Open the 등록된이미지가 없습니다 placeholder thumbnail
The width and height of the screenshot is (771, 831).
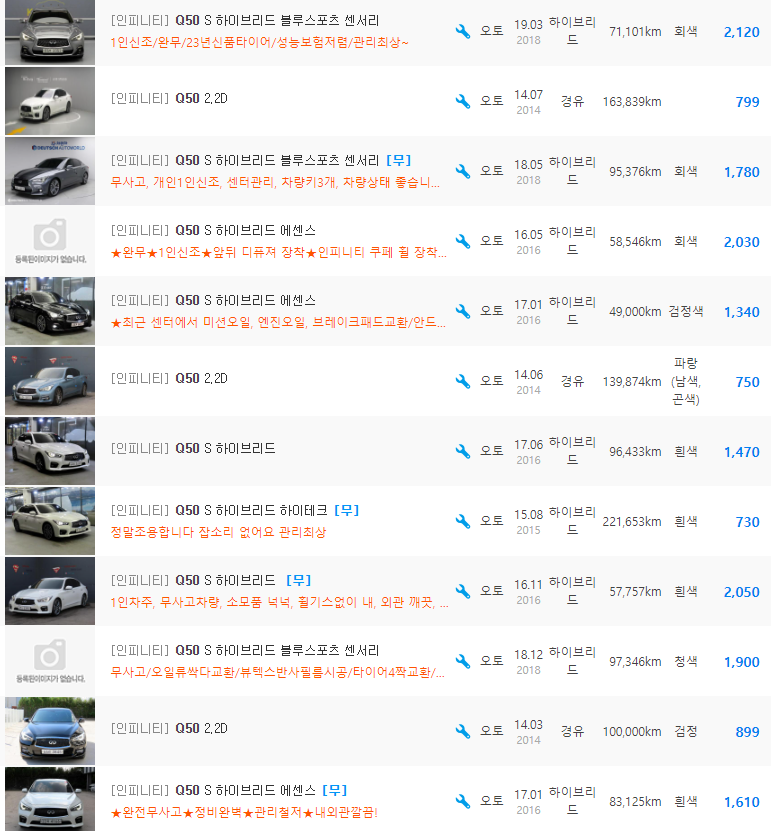pos(49,241)
